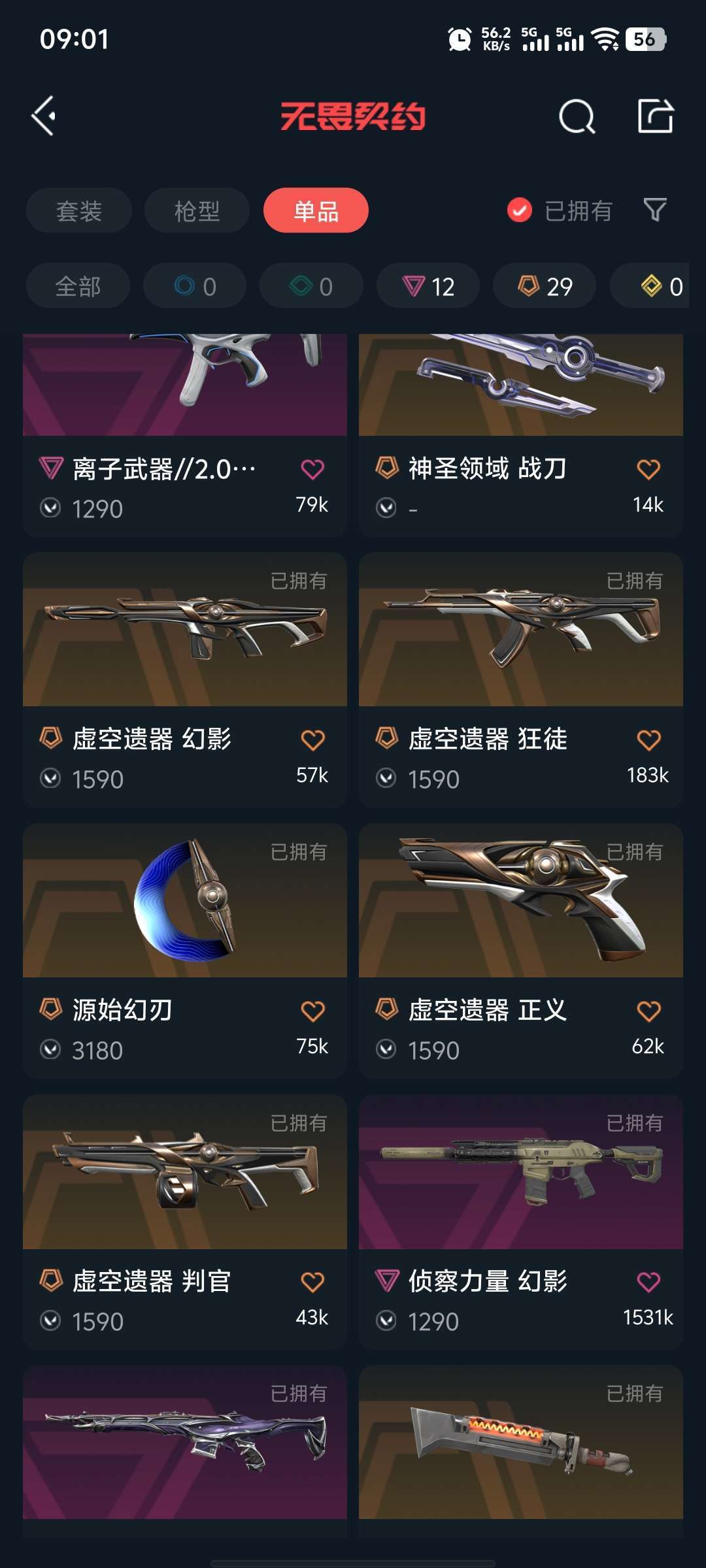Switch to the 枪型 tab

coord(197,210)
